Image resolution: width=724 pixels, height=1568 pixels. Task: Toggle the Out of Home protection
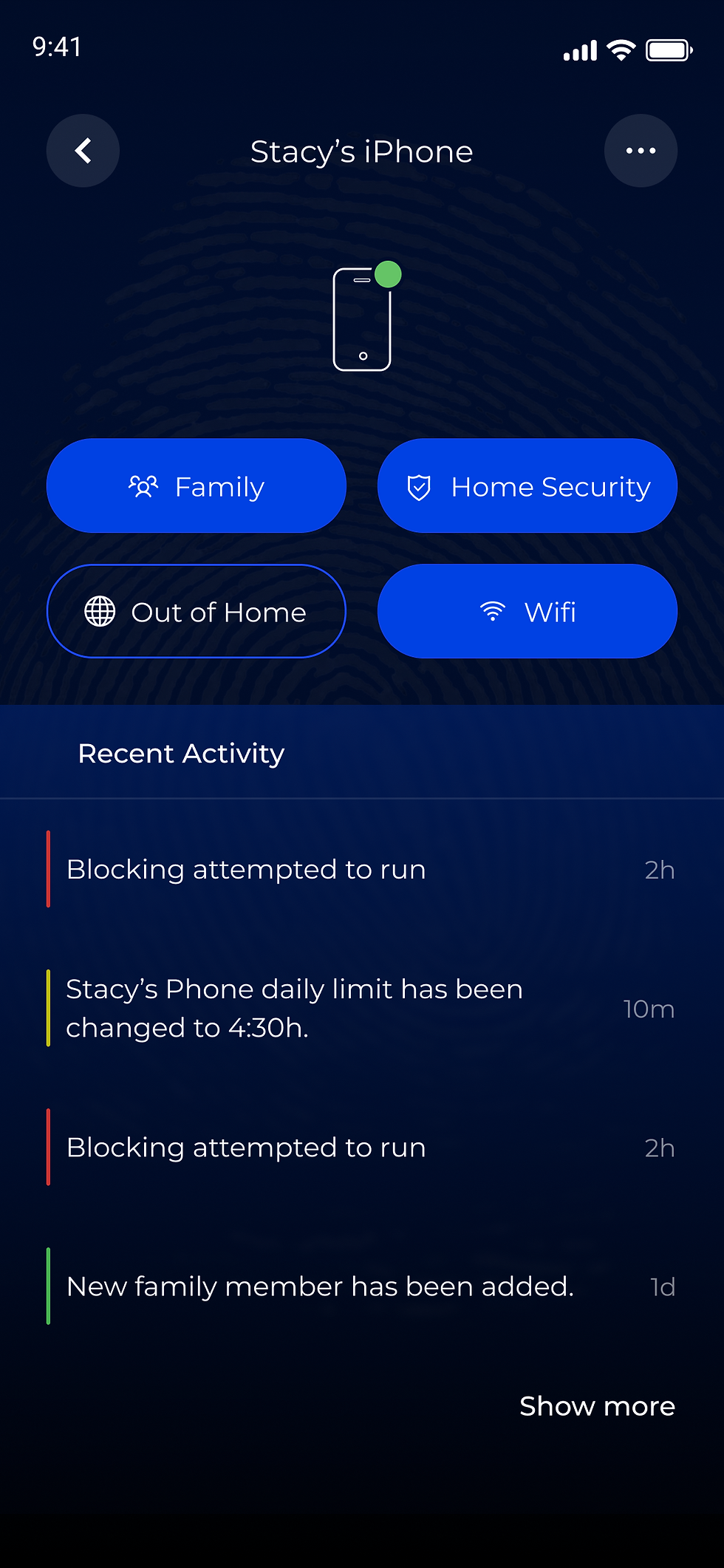[x=196, y=611]
